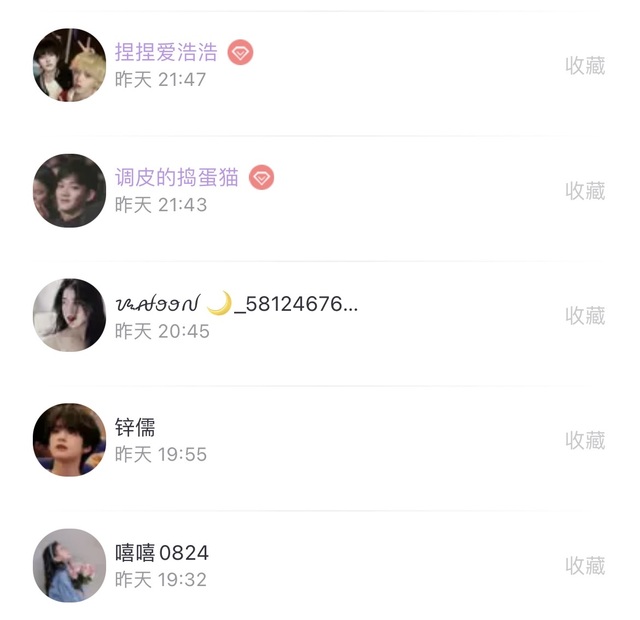Open 捏捏爱浩浩's profile picture
The width and height of the screenshot is (640, 620).
pyautogui.click(x=69, y=65)
